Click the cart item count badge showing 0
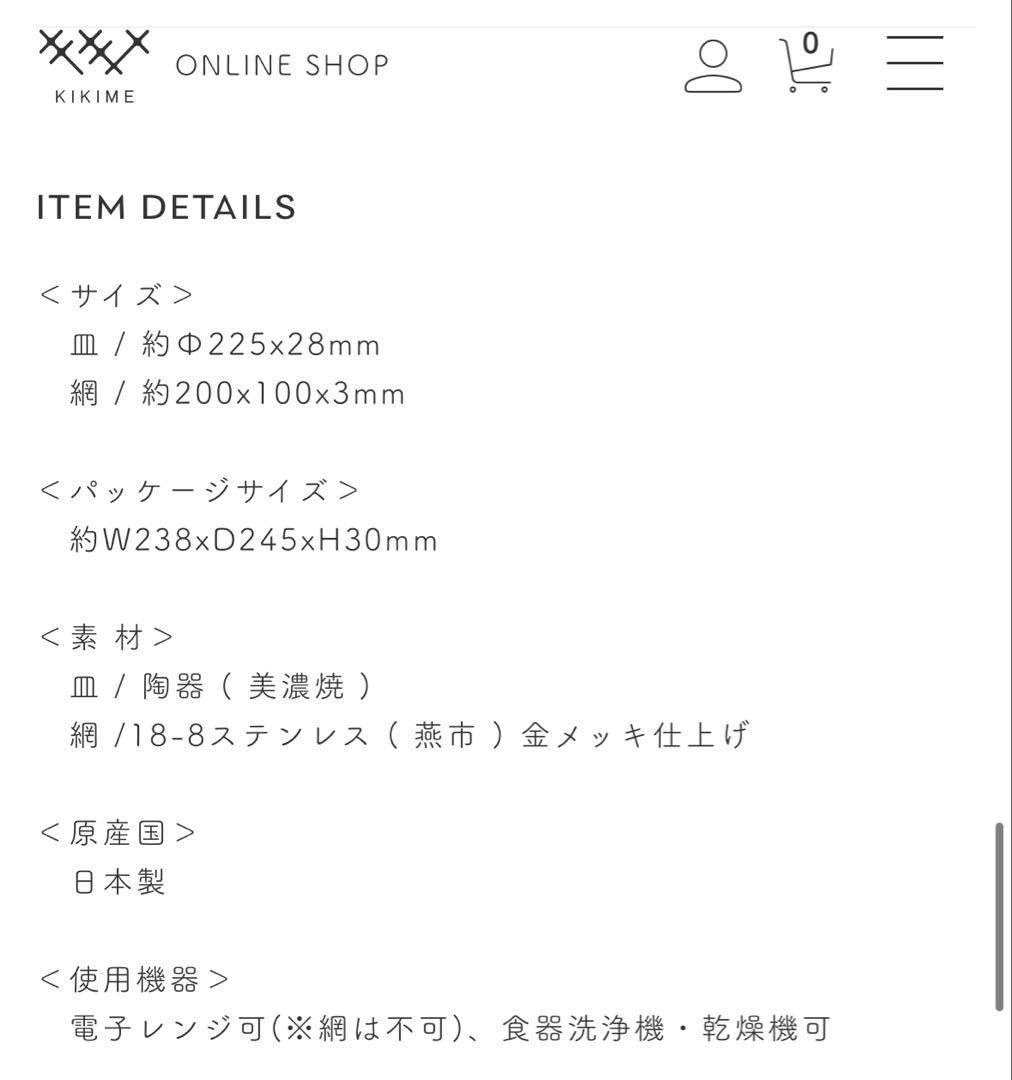 pyautogui.click(x=812, y=42)
